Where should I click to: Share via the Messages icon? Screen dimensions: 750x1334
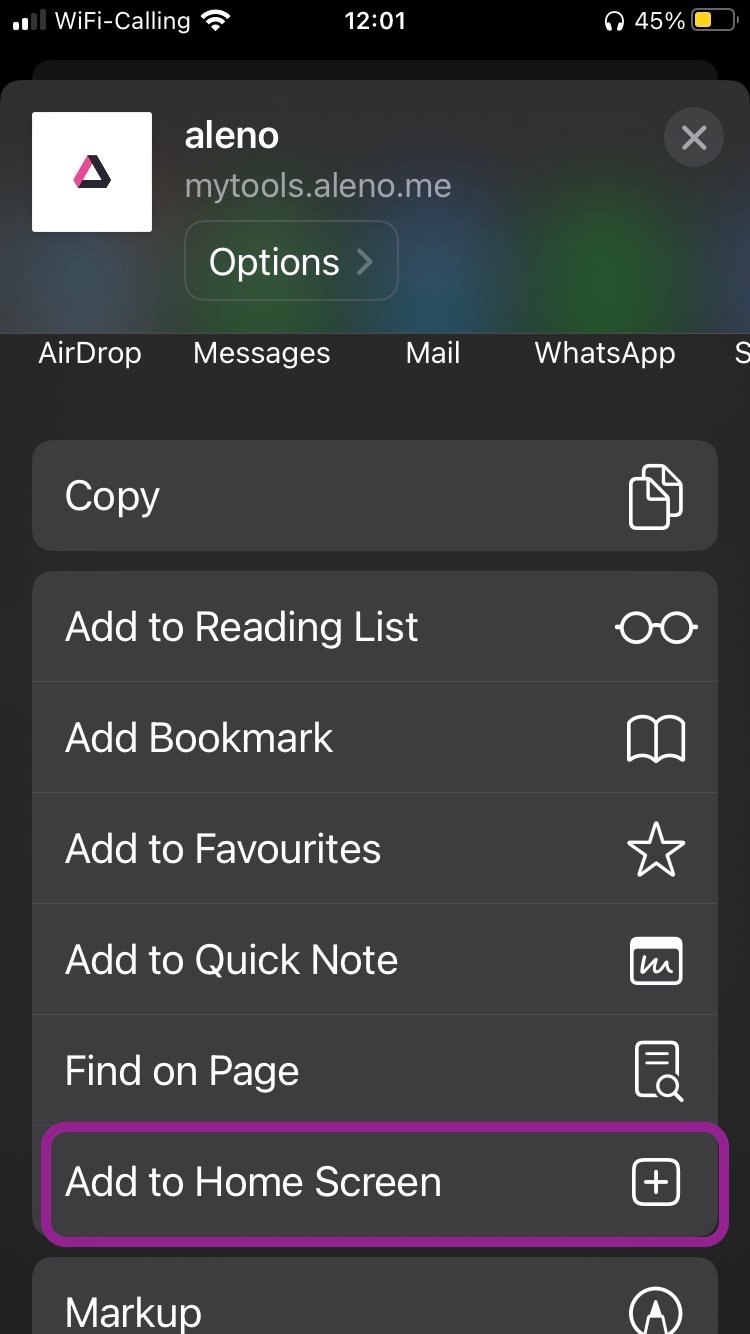(261, 353)
